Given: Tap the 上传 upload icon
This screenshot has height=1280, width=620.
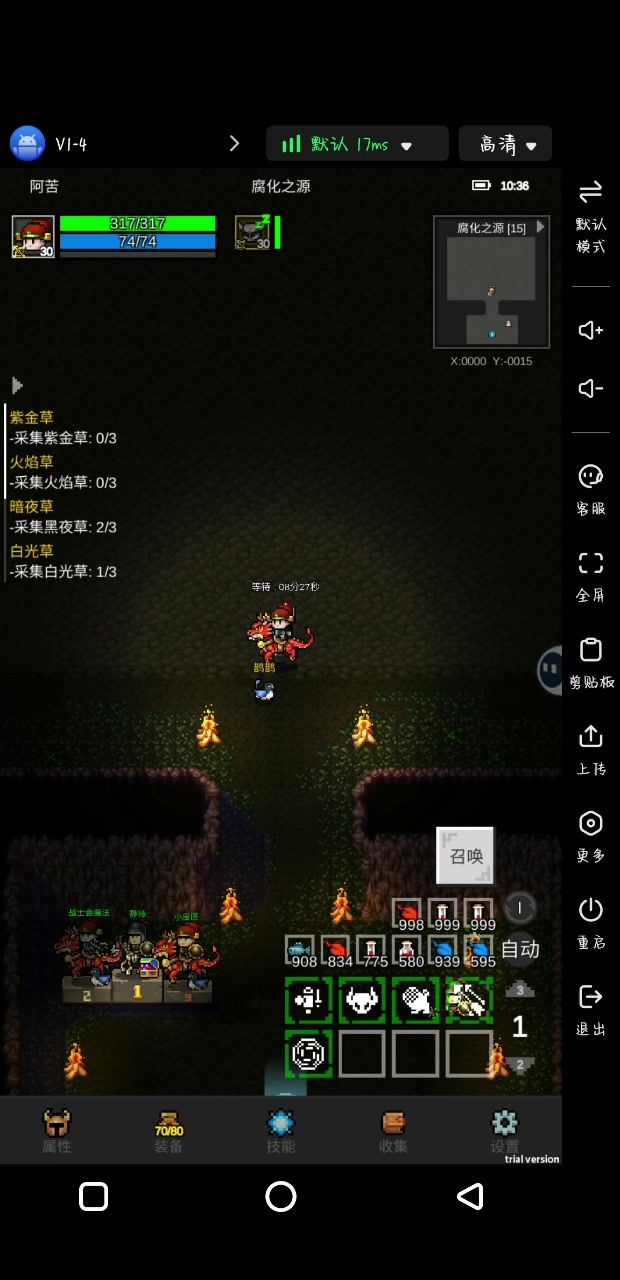Looking at the screenshot, I should click(x=591, y=748).
